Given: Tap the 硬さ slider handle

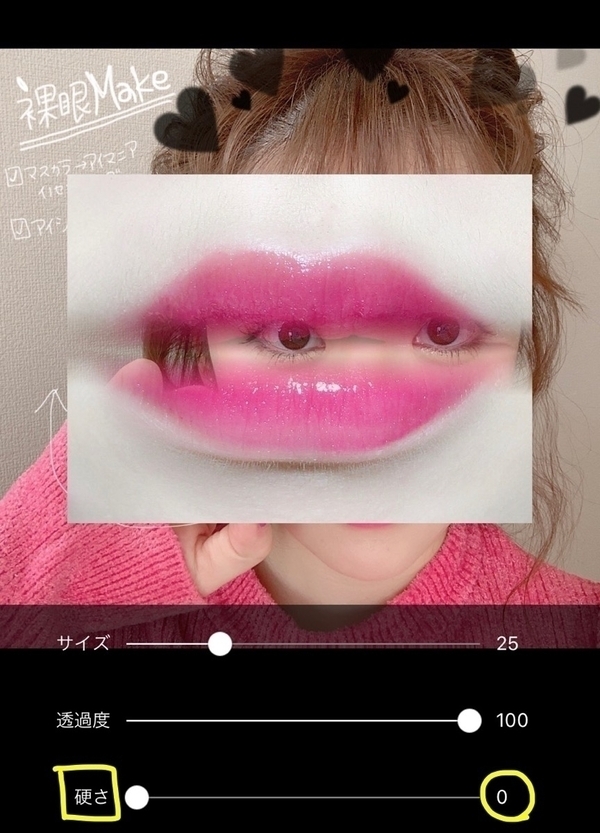Looking at the screenshot, I should click(x=137, y=797).
